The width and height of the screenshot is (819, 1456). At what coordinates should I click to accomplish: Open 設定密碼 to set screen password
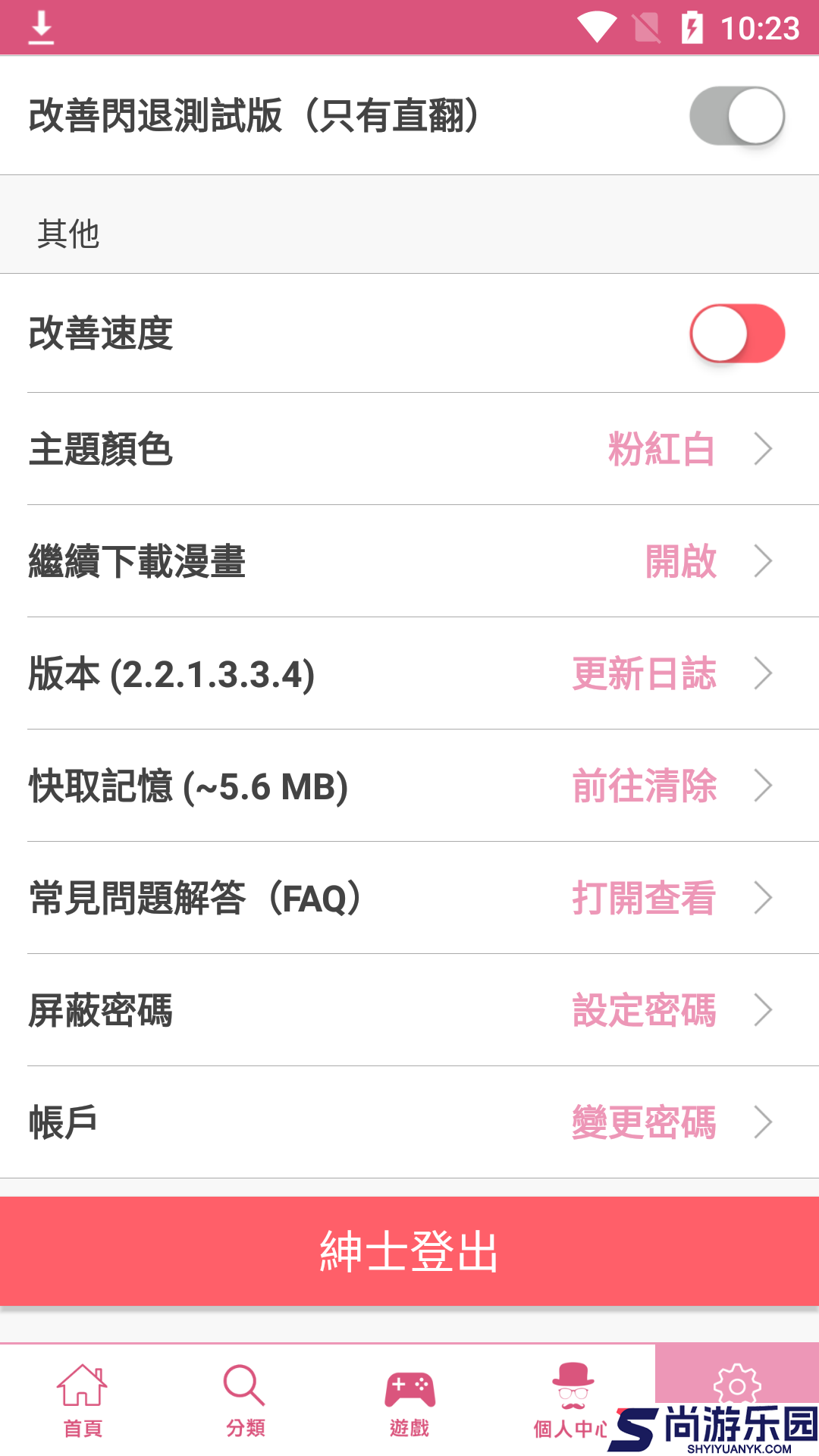pos(643,1009)
